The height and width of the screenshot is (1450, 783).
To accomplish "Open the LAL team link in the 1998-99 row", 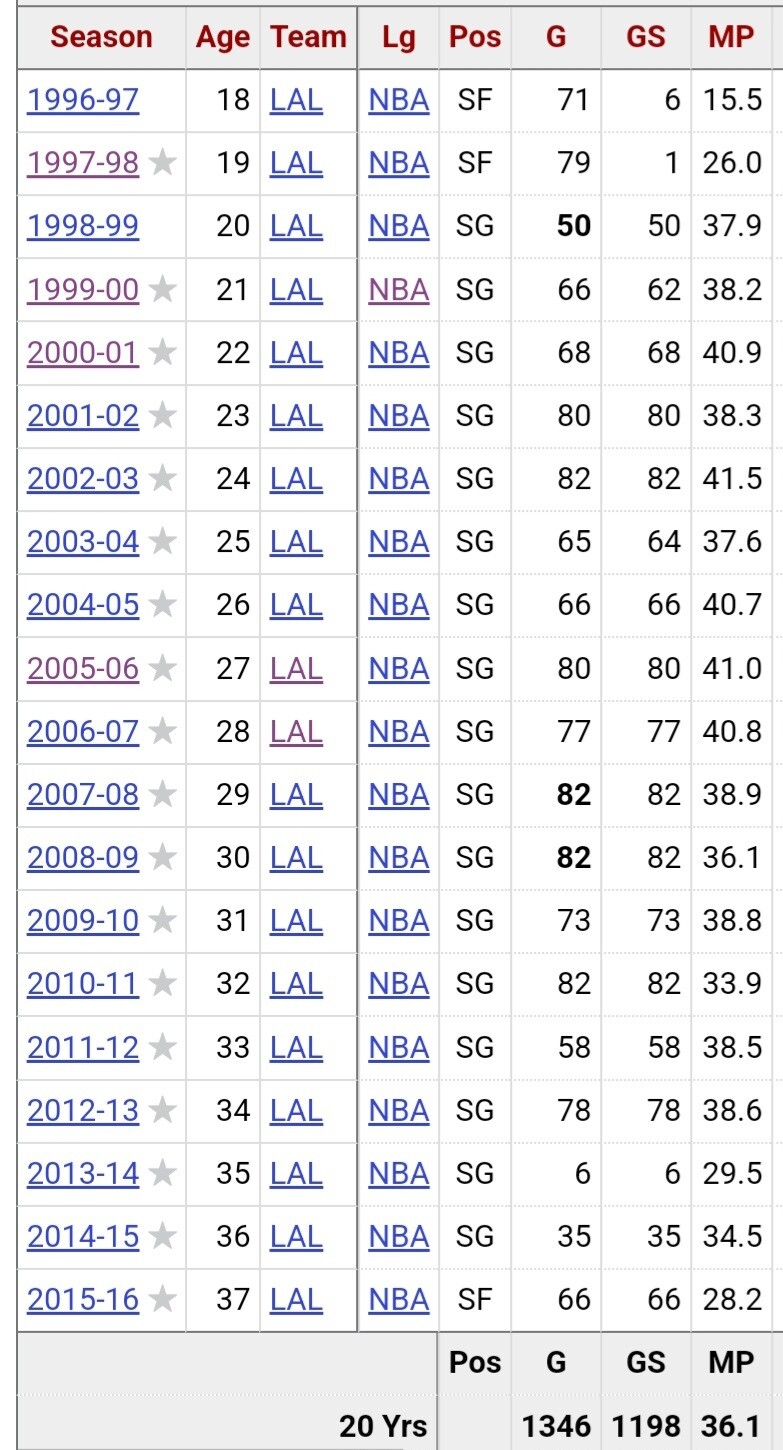I will (296, 226).
